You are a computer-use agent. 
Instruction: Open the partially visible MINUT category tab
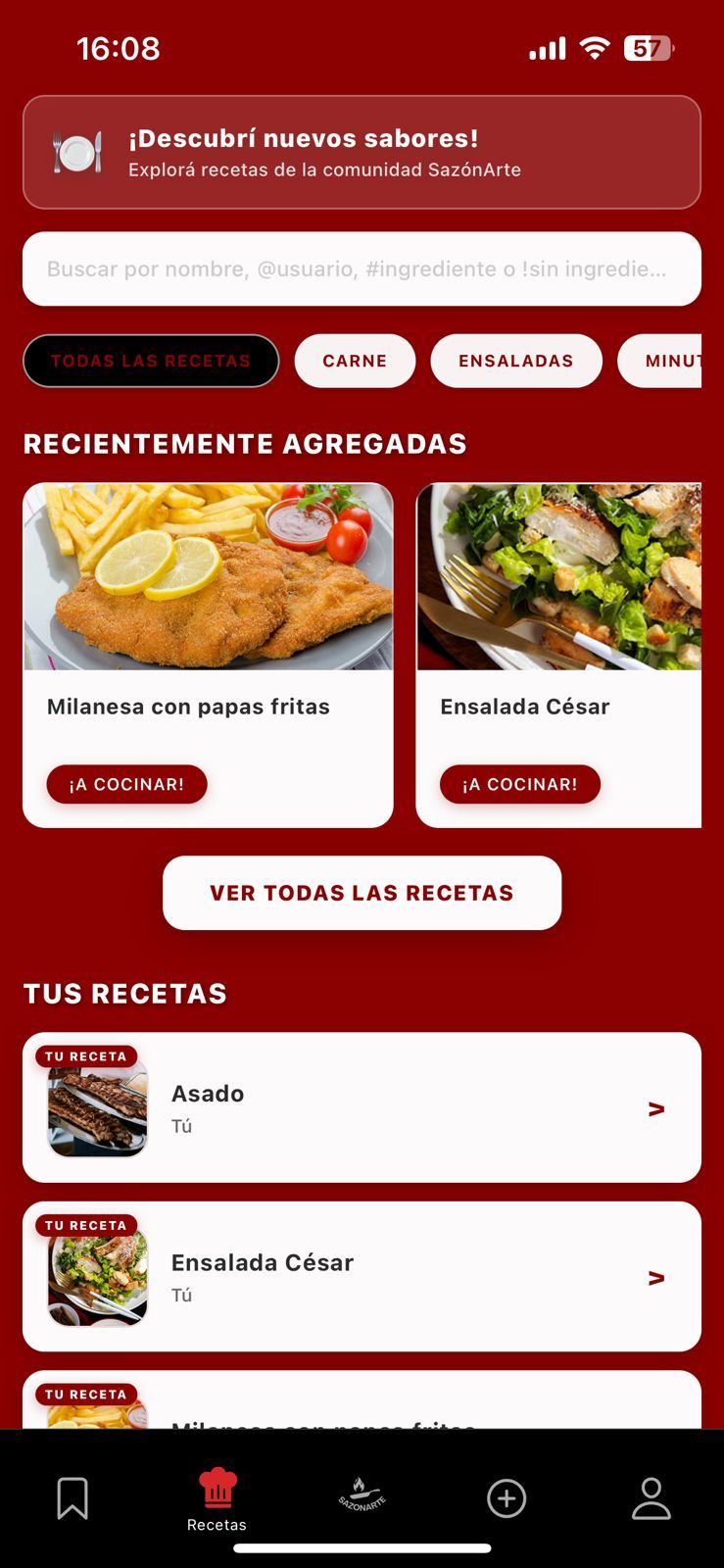[676, 361]
